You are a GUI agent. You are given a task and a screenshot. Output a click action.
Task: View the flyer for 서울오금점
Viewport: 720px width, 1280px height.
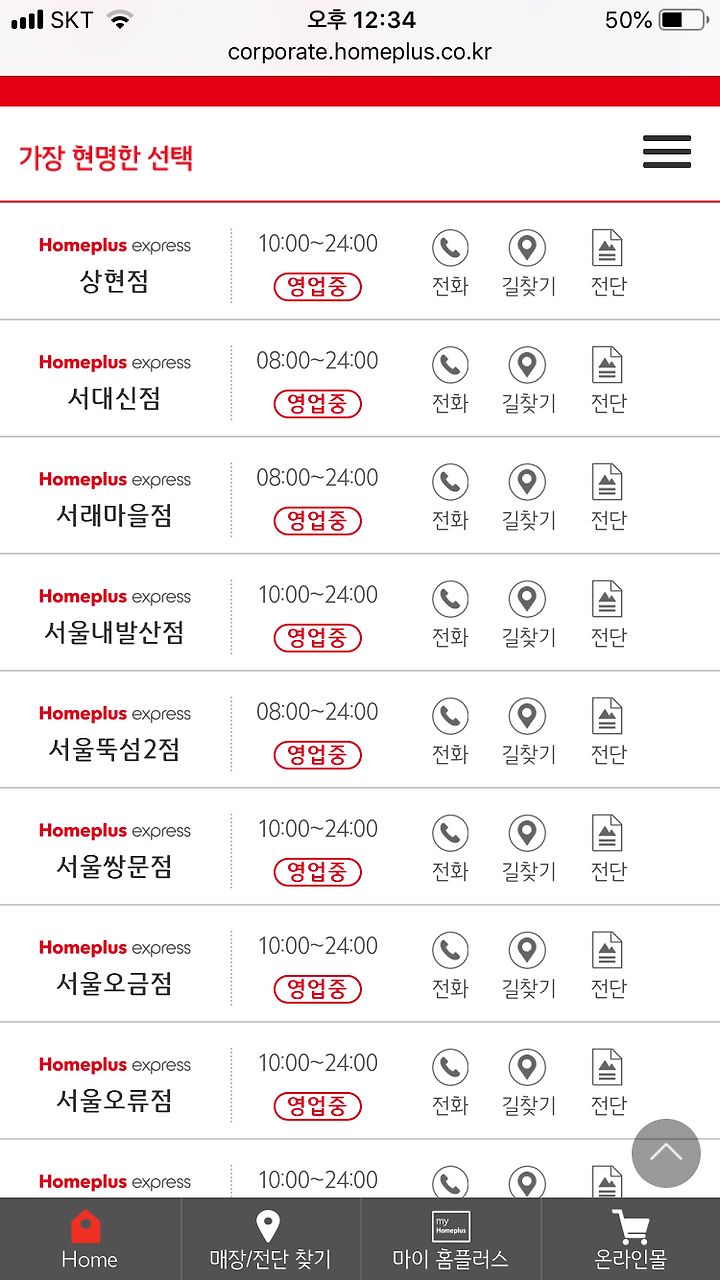coord(607,965)
